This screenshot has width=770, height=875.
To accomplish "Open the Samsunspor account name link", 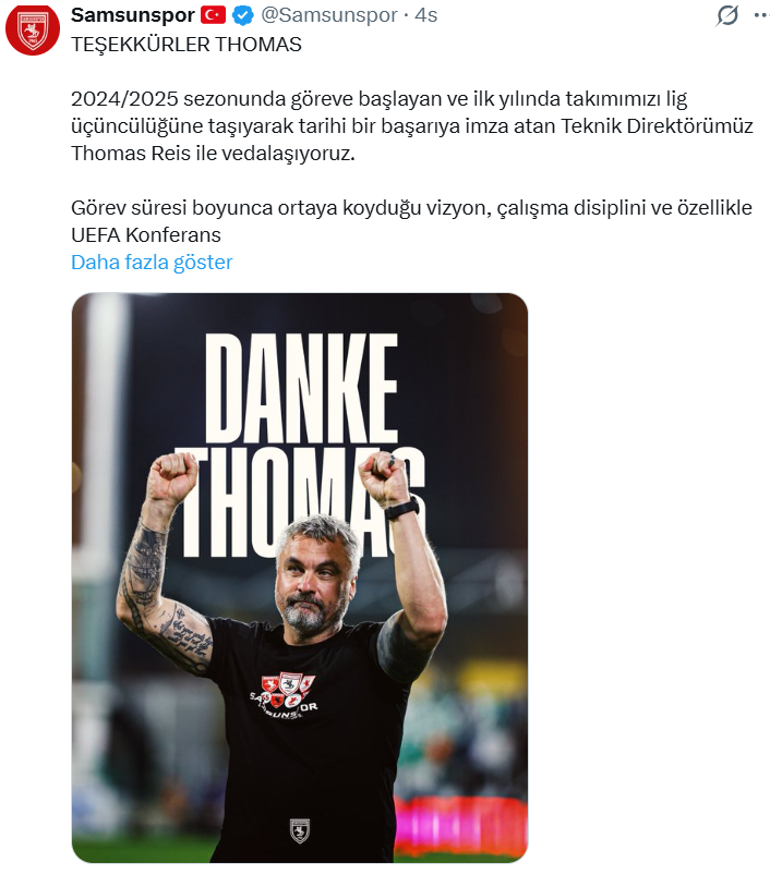I will 133,15.
